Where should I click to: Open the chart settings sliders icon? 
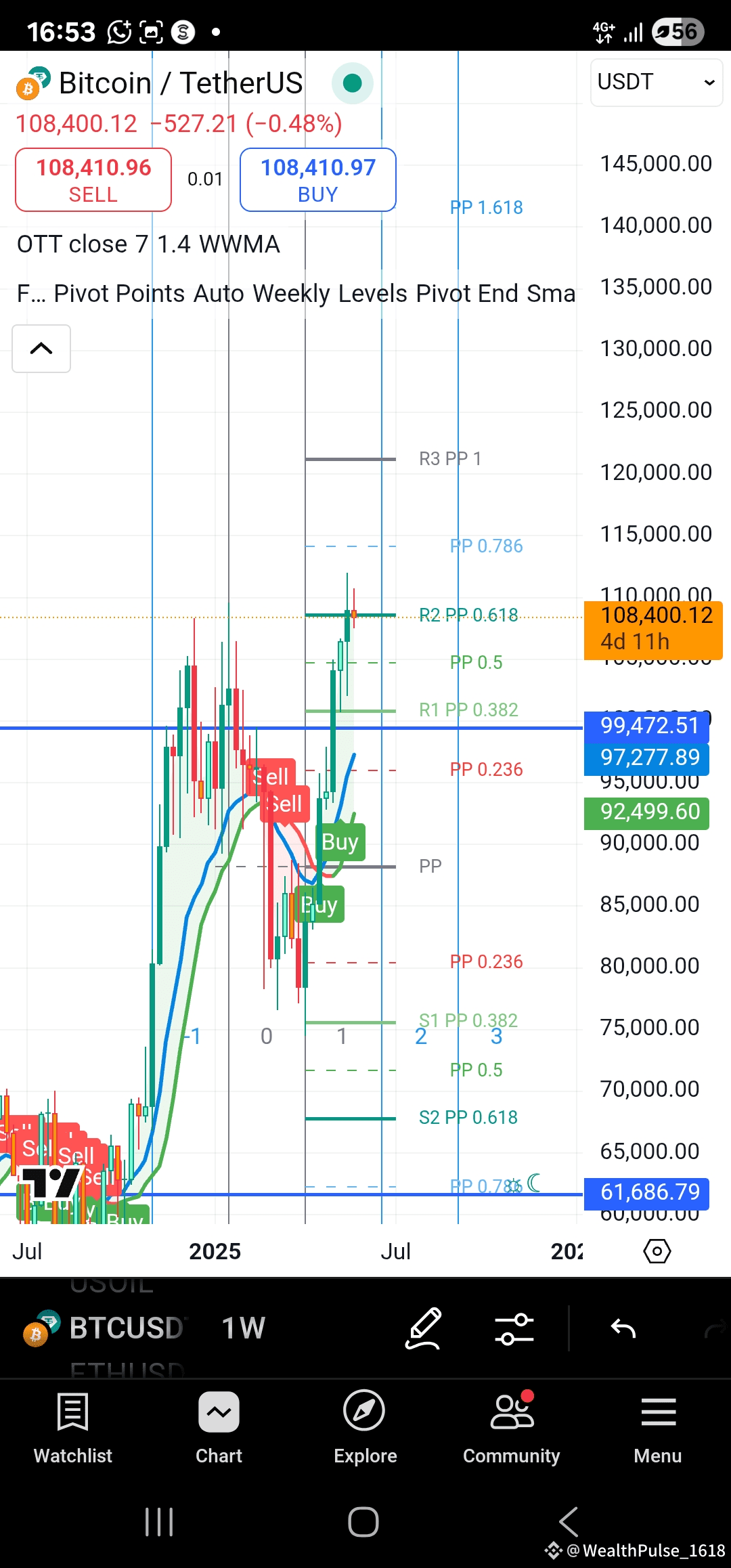[514, 1328]
